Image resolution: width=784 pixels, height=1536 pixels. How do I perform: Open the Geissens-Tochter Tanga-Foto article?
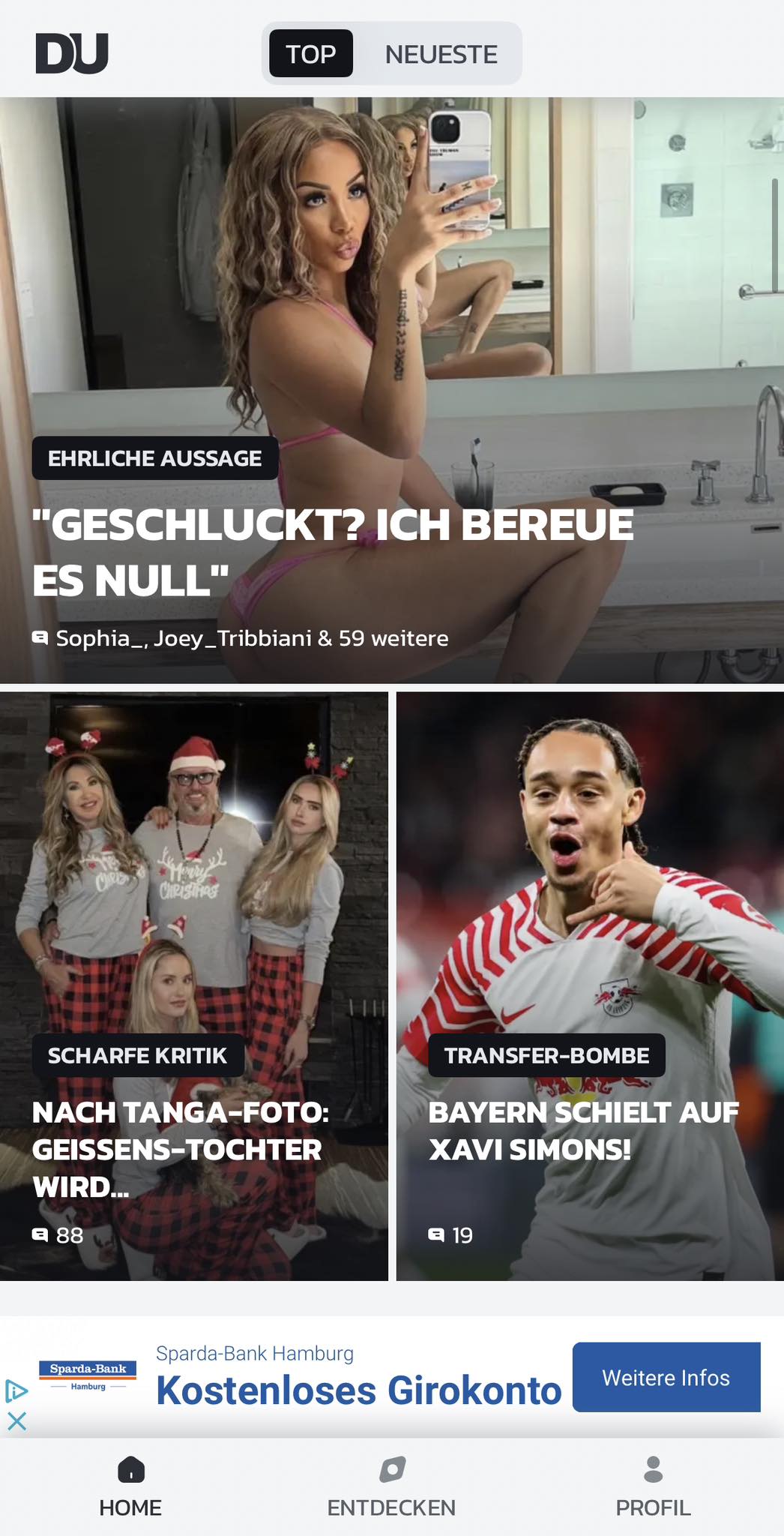click(180, 1148)
